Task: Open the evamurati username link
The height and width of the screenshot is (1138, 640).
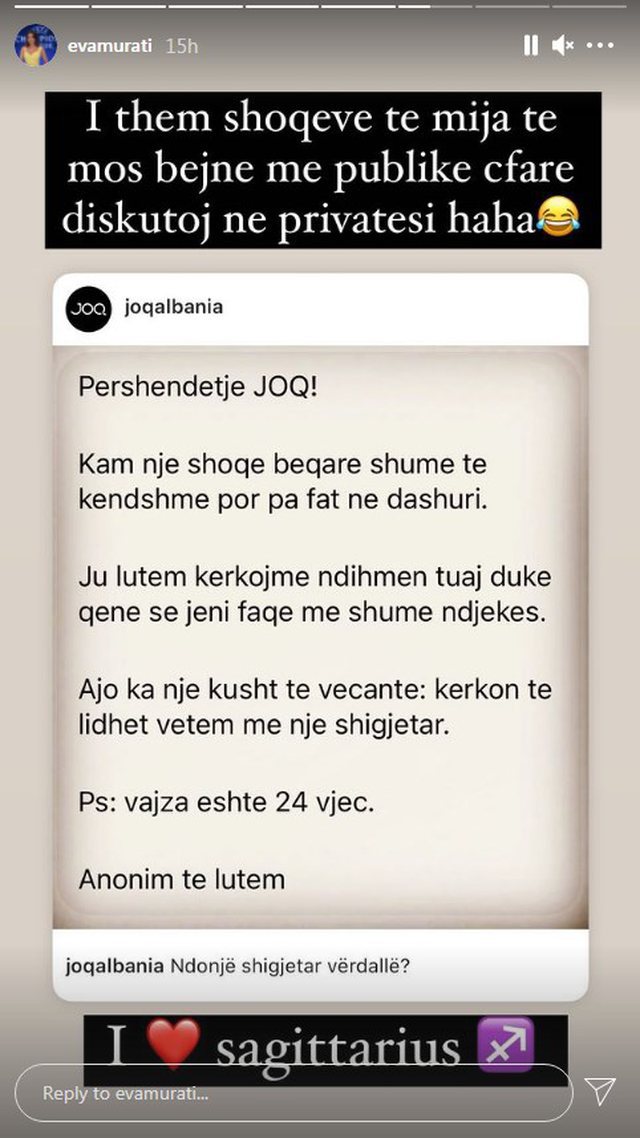Action: coord(111,46)
